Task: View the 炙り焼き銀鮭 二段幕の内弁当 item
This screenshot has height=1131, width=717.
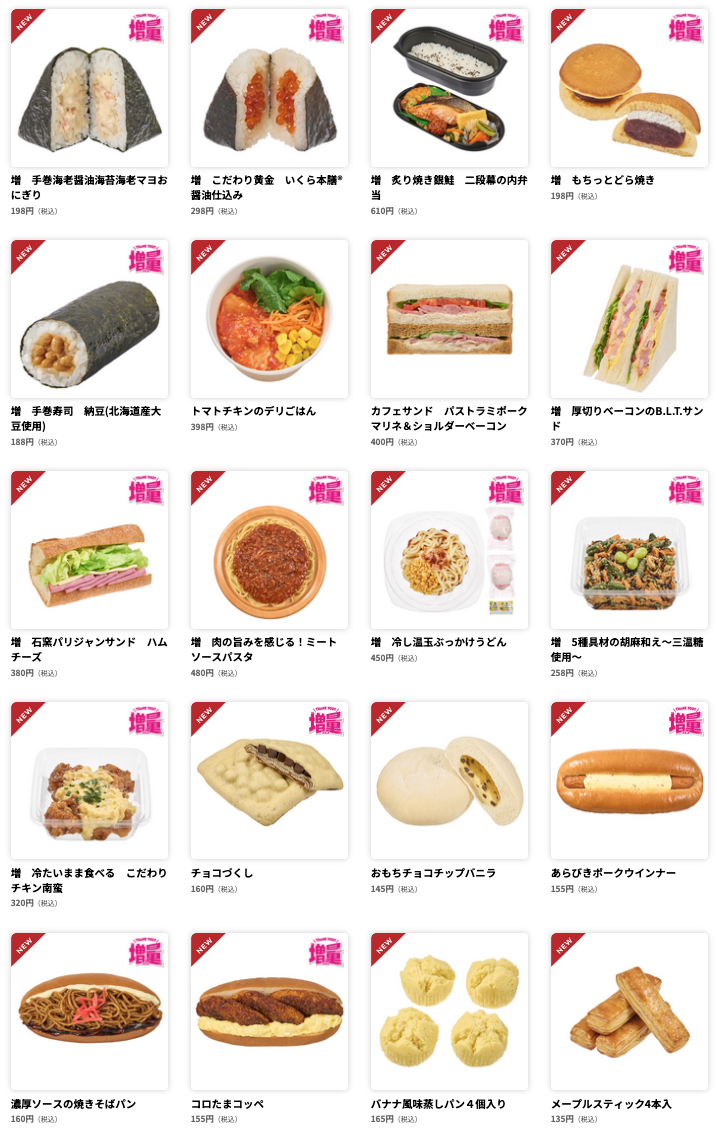Action: [x=449, y=88]
